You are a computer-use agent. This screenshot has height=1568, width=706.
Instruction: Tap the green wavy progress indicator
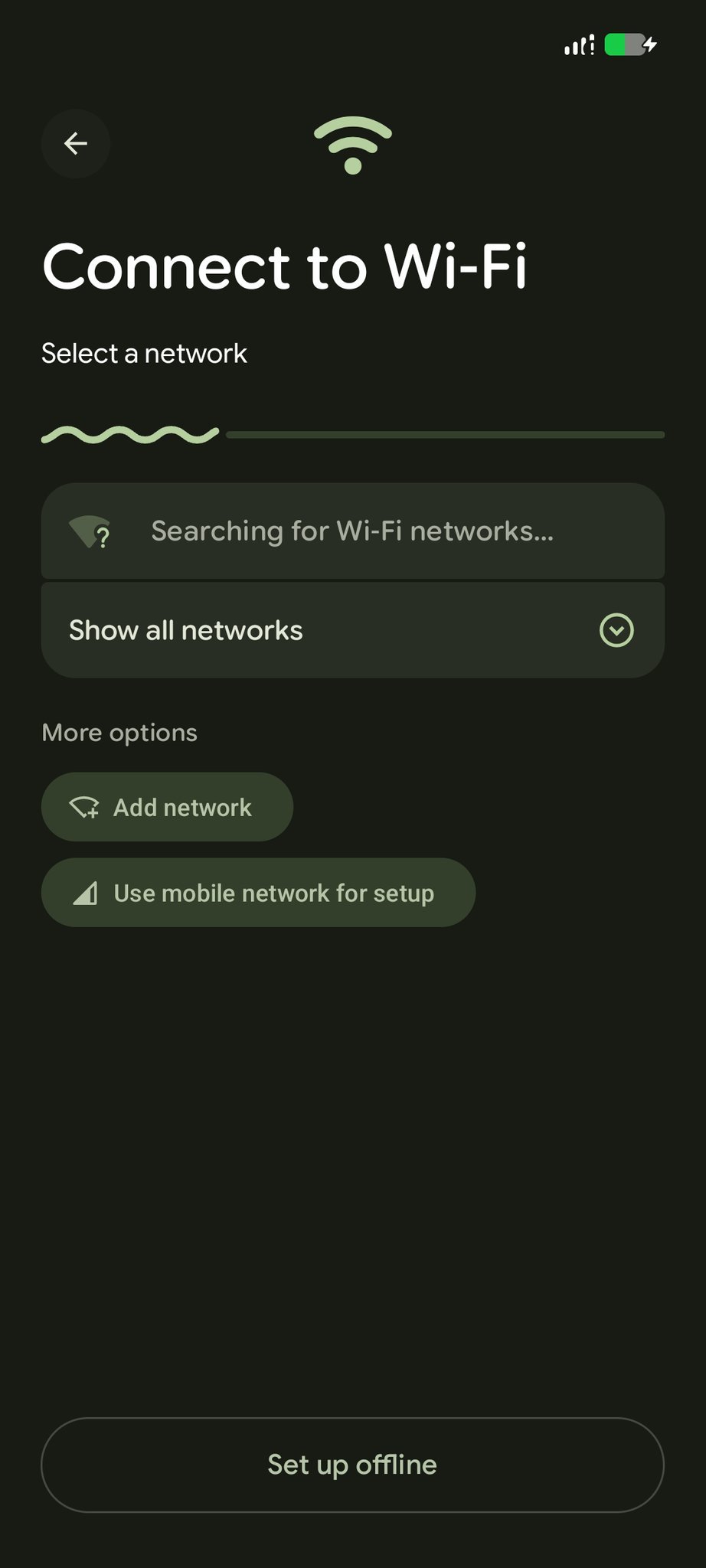130,434
